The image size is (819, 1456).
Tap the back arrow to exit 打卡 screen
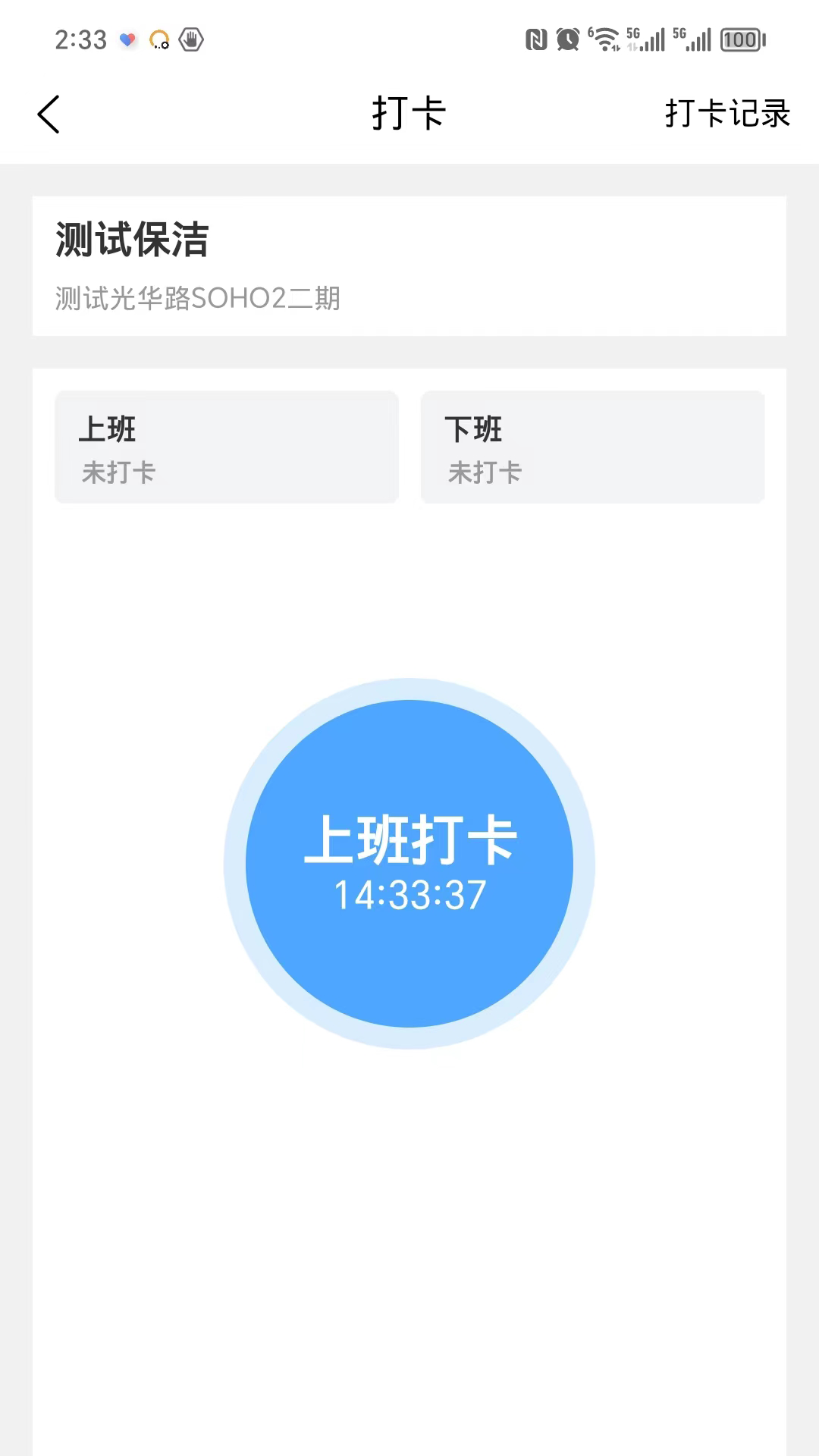coord(49,114)
